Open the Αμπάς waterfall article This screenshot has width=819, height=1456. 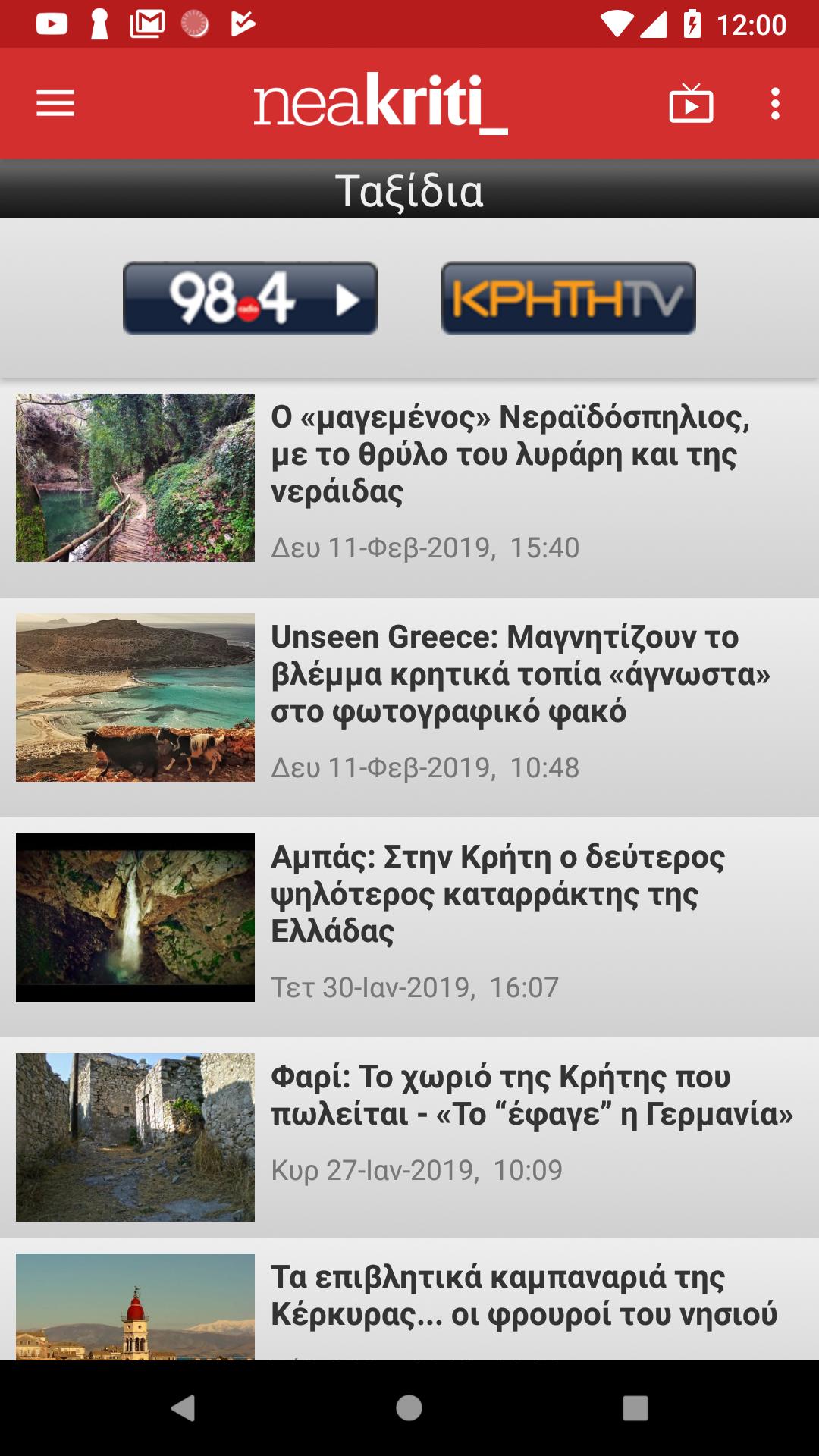(497, 894)
